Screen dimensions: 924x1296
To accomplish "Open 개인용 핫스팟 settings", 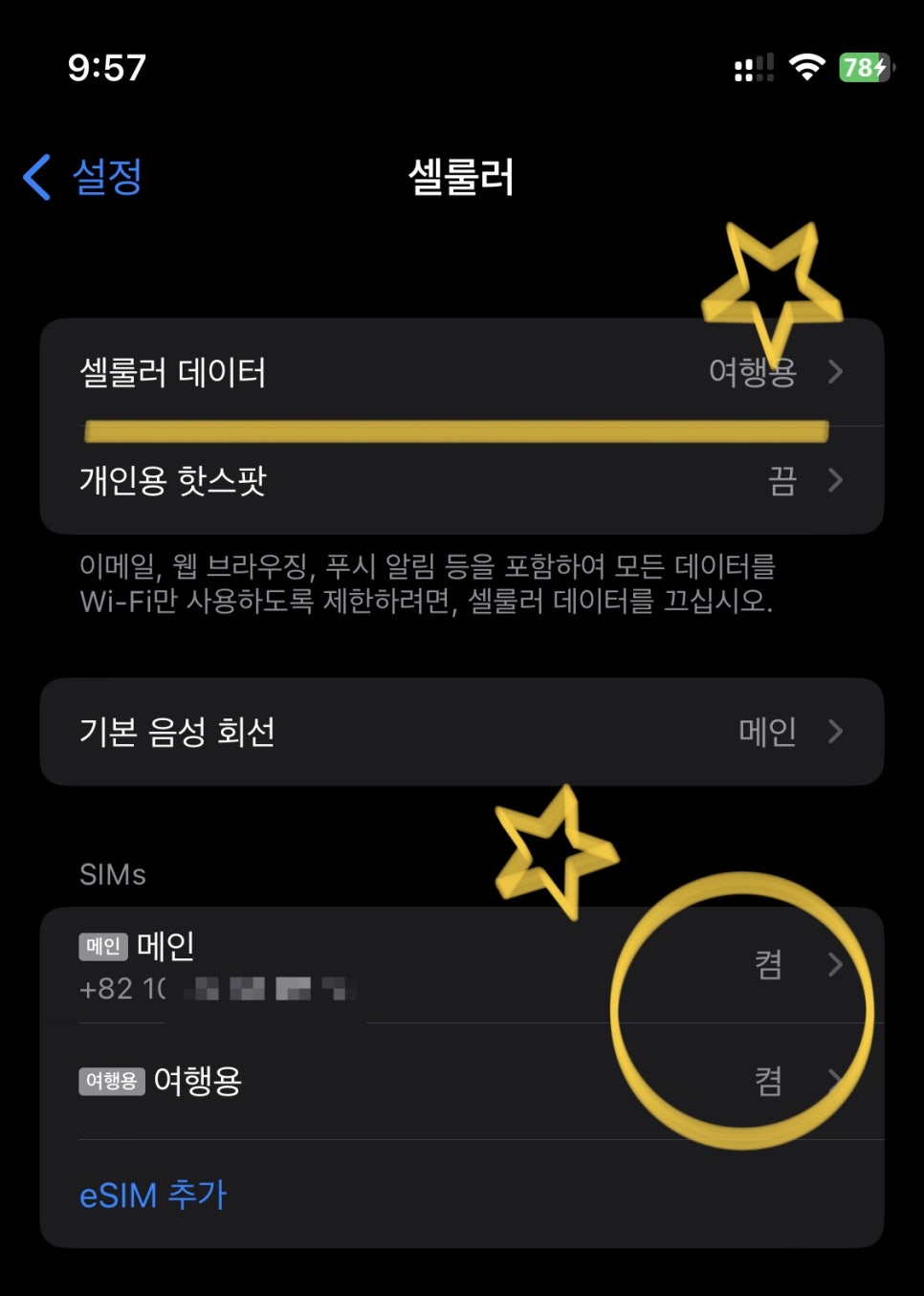I will tap(459, 480).
